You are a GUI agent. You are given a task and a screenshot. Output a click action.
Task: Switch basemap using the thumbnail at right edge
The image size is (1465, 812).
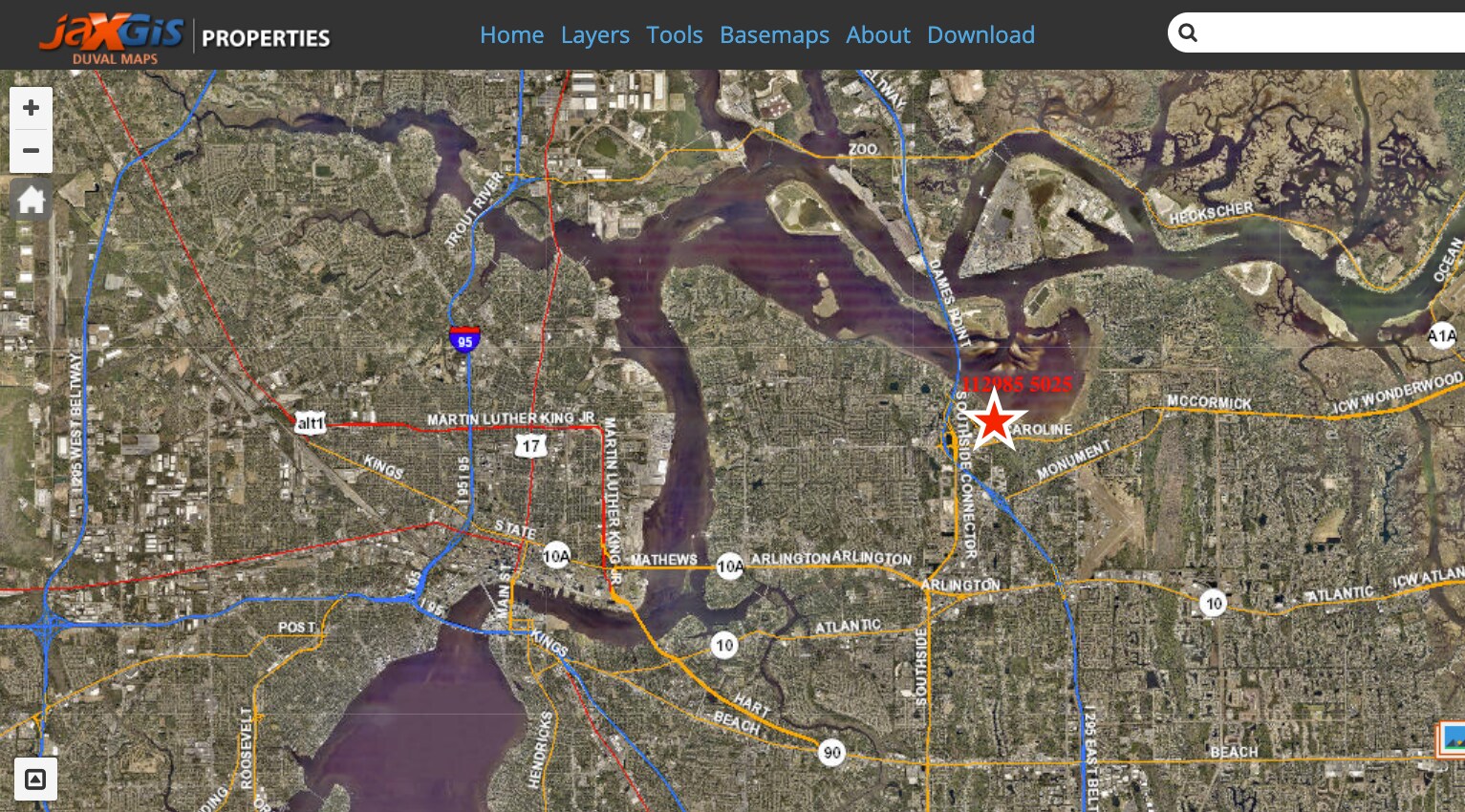tap(1453, 739)
